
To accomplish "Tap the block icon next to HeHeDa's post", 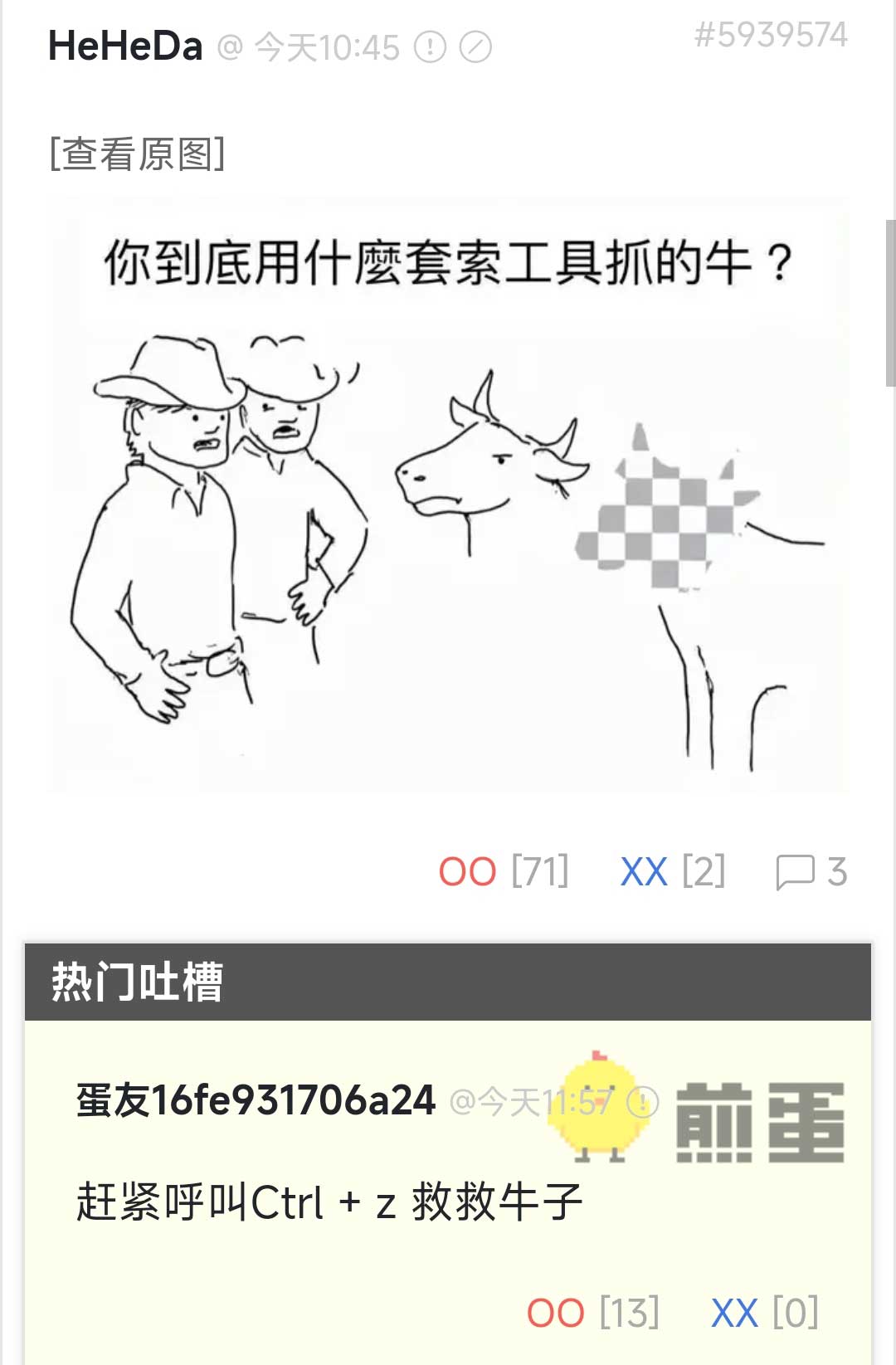I will click(475, 47).
